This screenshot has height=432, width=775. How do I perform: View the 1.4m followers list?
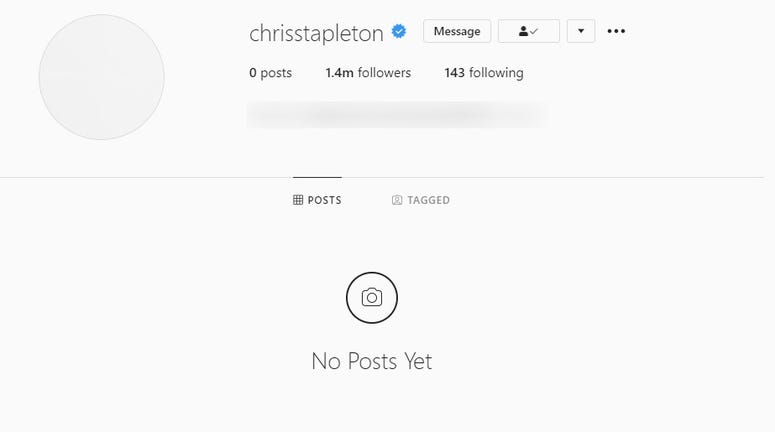(x=368, y=73)
